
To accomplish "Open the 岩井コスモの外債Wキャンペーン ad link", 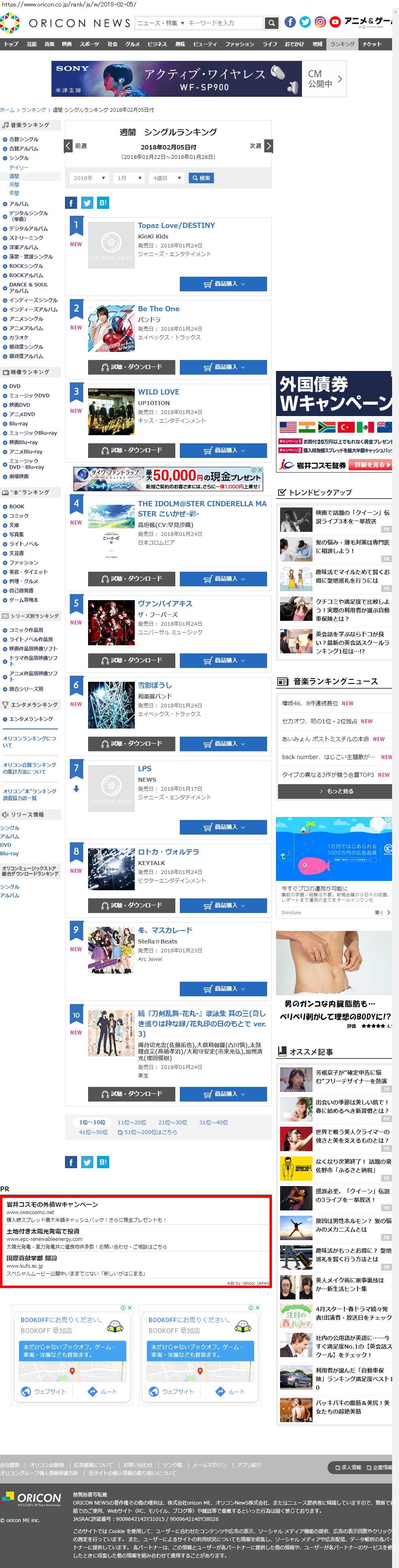I will (52, 1205).
